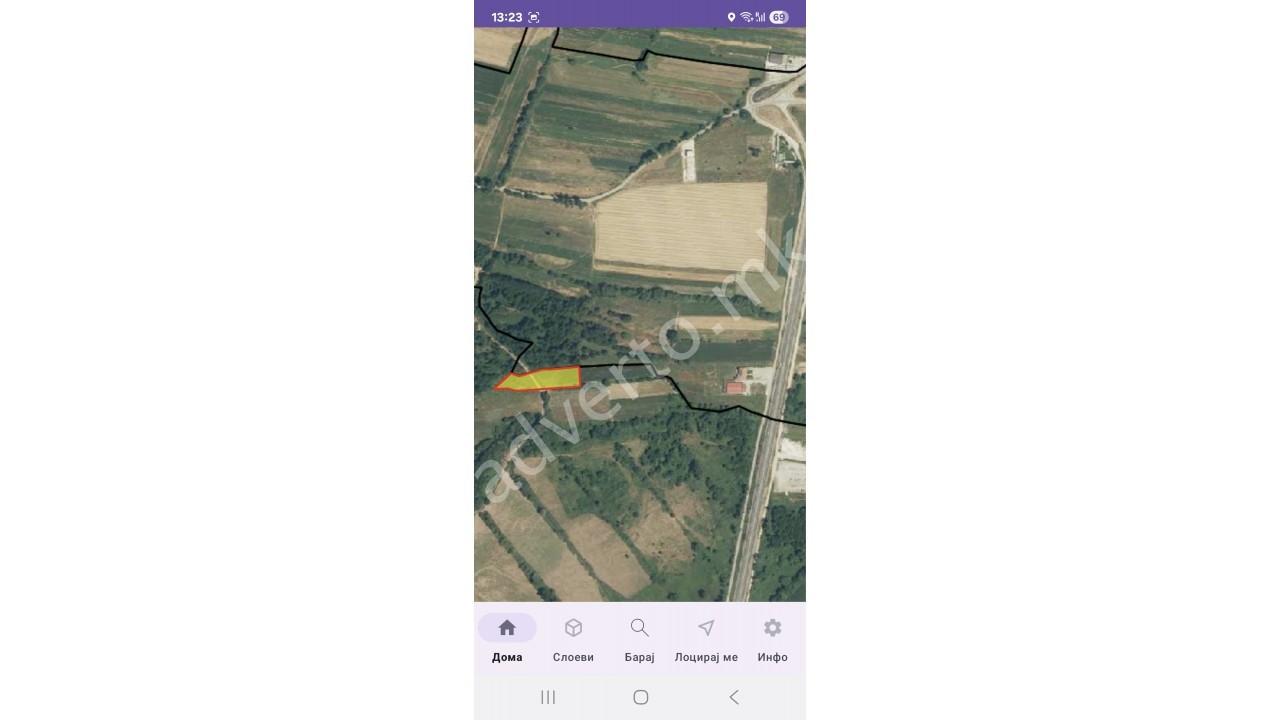
Task: Open recent apps from the navigation bar
Action: 548,697
